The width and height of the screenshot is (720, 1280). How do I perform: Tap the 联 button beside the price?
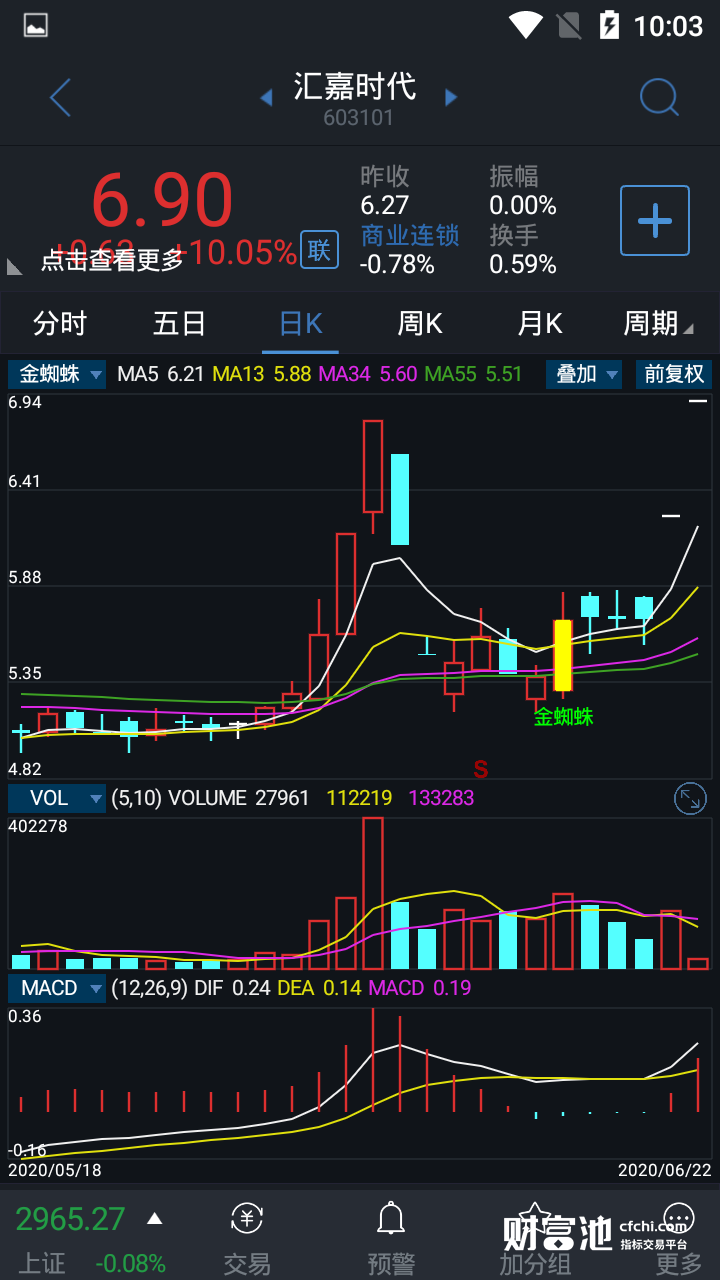click(319, 250)
